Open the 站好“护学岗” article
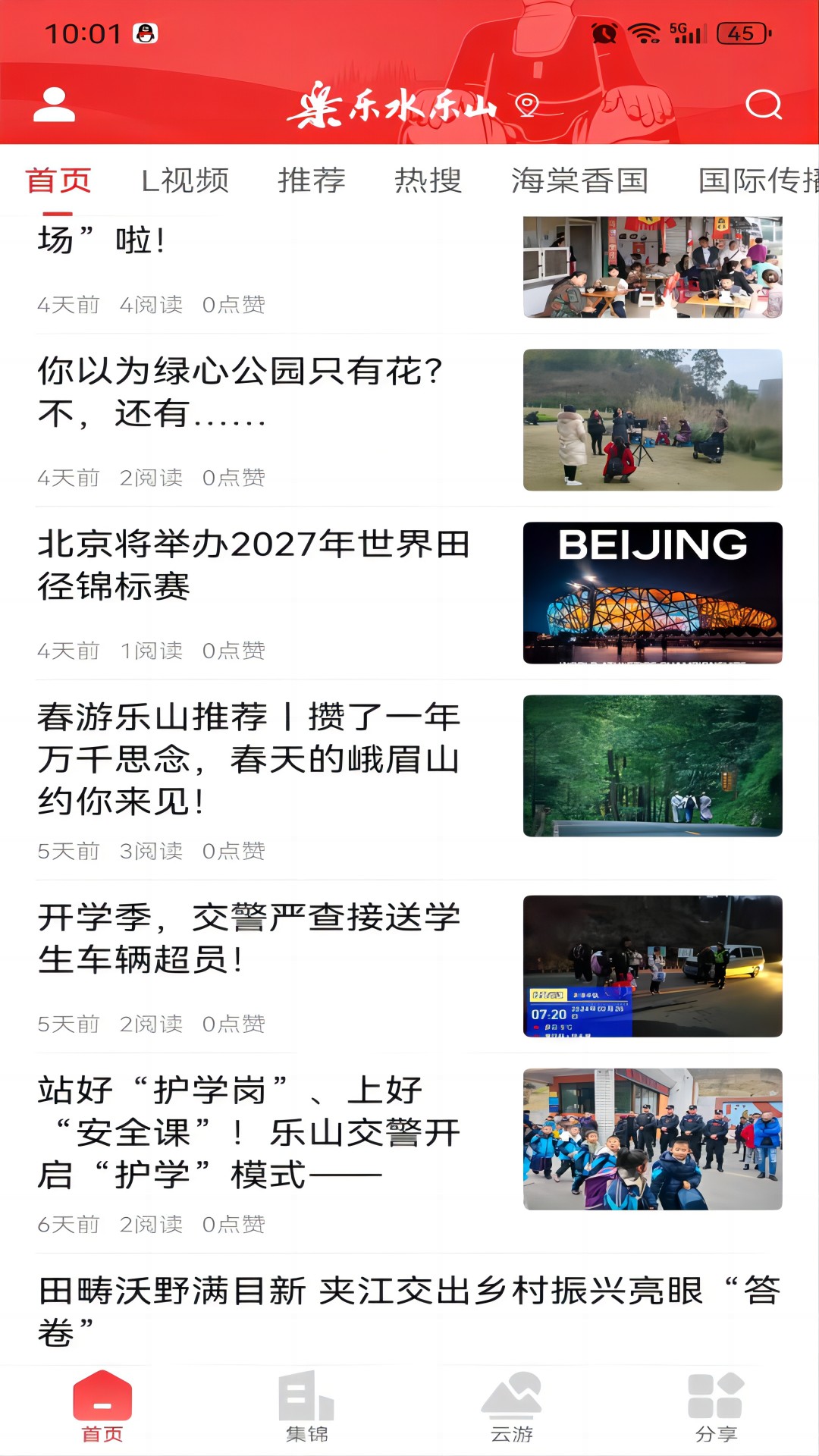 pyautogui.click(x=250, y=1131)
